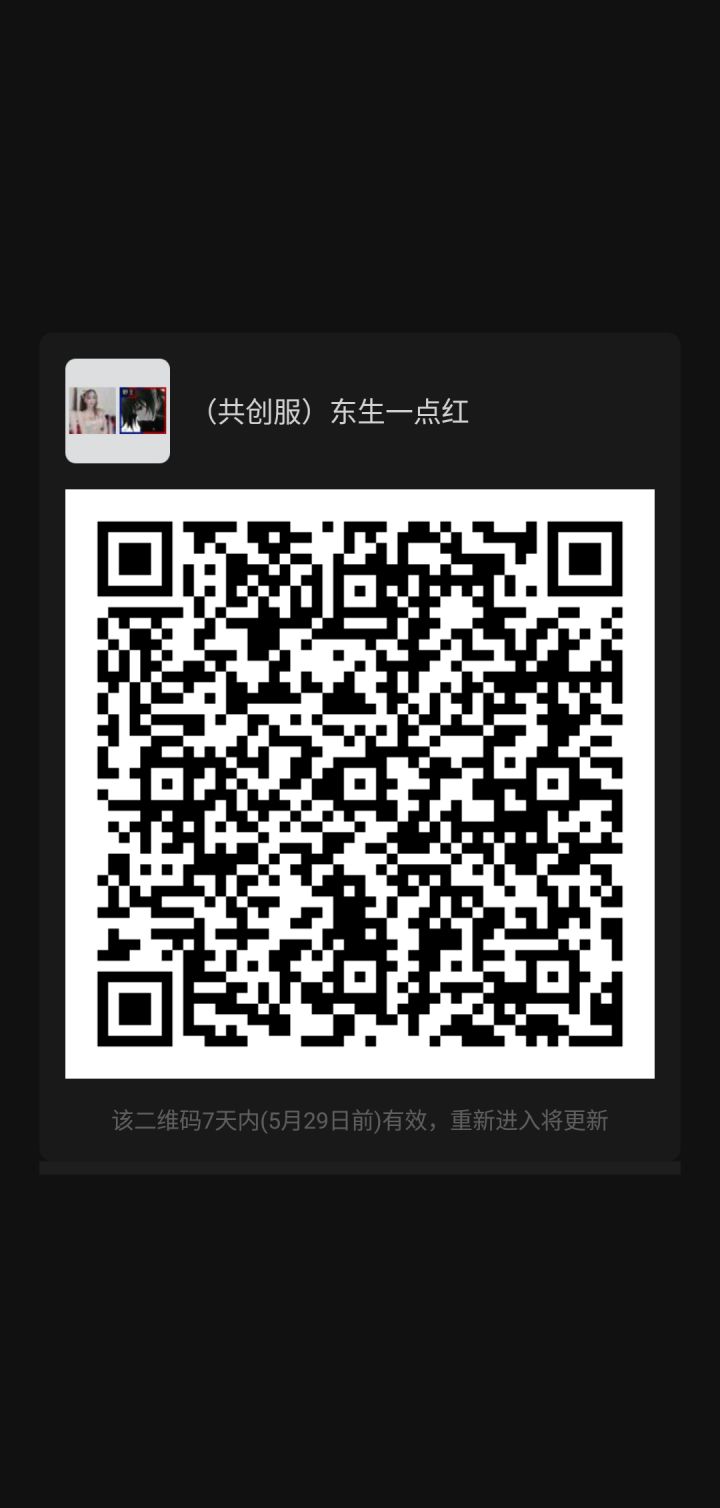Click the left member photo inside group avatar

pyautogui.click(x=92, y=408)
